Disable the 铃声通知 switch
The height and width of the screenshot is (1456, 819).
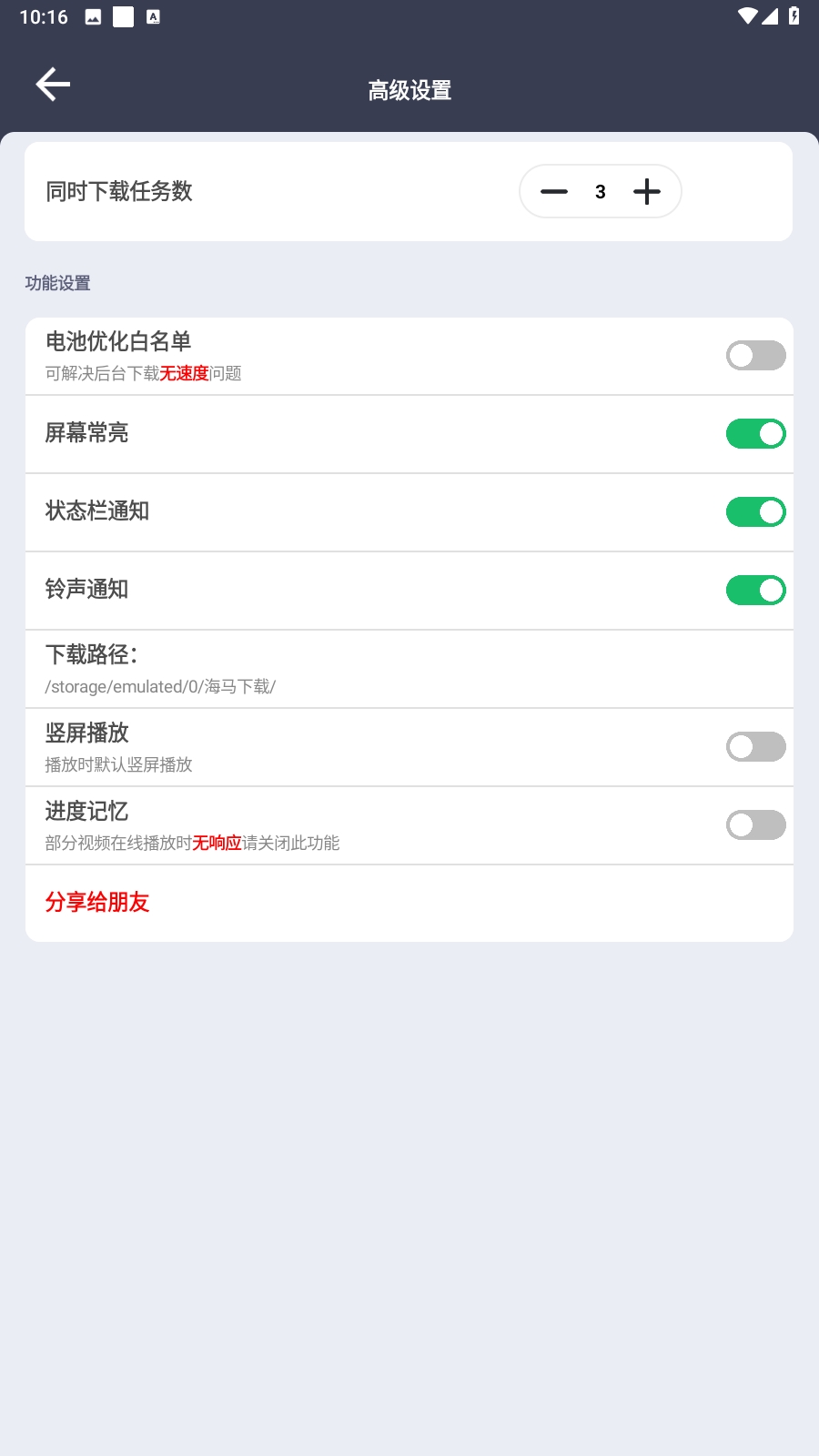(755, 591)
